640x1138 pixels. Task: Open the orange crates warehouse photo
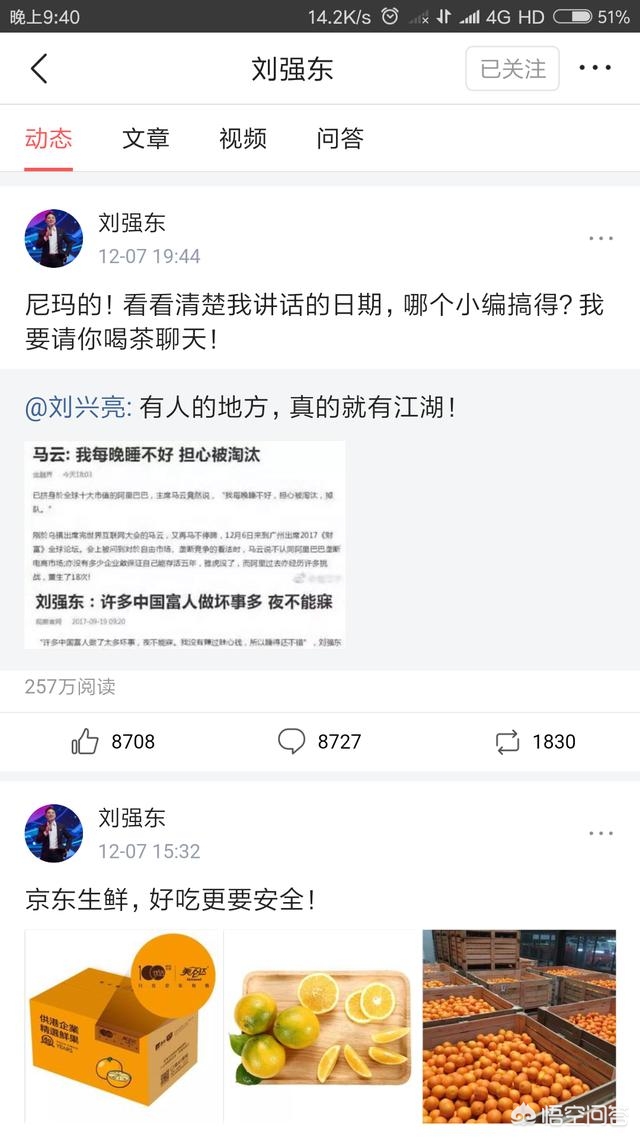point(520,1026)
